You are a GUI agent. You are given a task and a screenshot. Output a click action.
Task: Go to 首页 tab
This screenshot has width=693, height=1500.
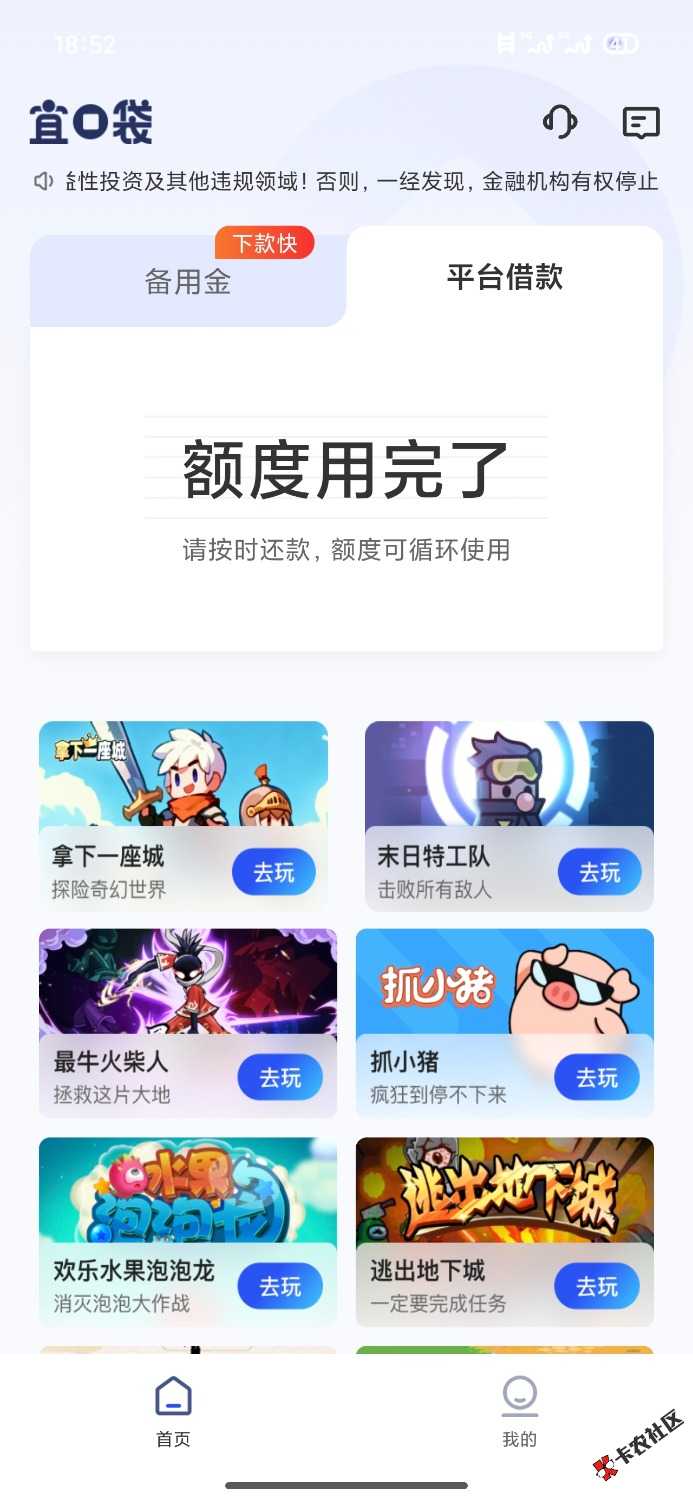(173, 1412)
